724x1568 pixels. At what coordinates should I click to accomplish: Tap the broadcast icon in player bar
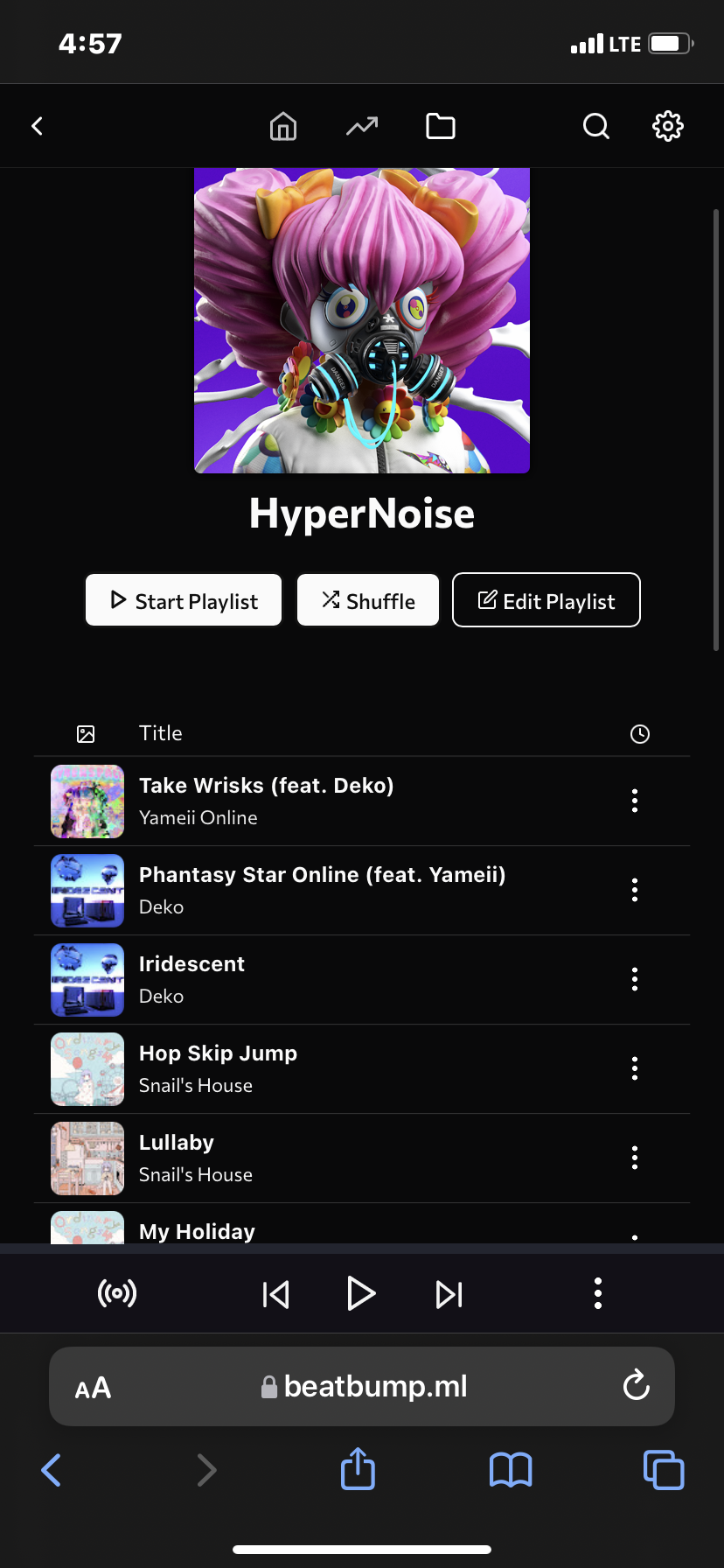pyautogui.click(x=117, y=1293)
